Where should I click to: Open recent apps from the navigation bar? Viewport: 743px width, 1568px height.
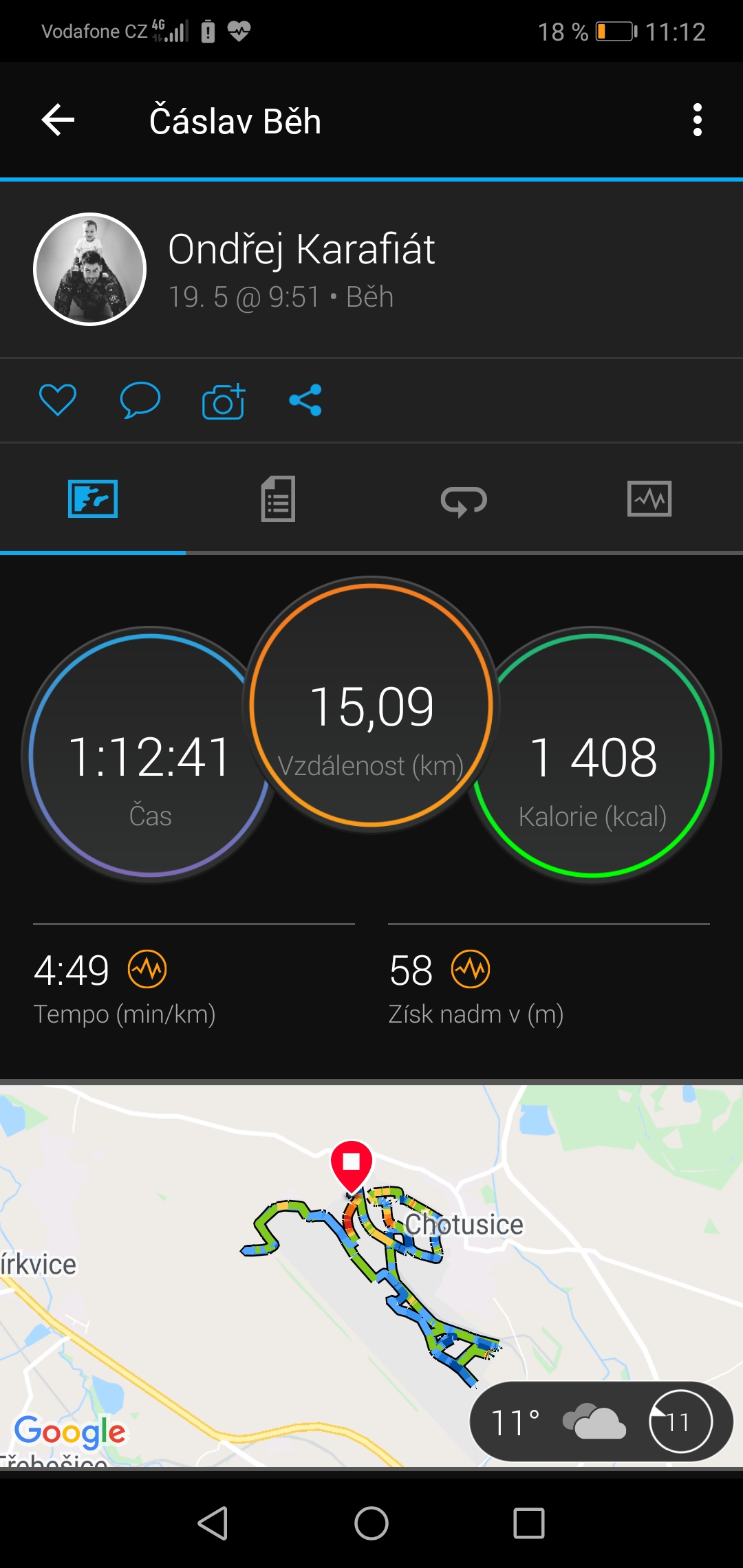click(x=529, y=1523)
